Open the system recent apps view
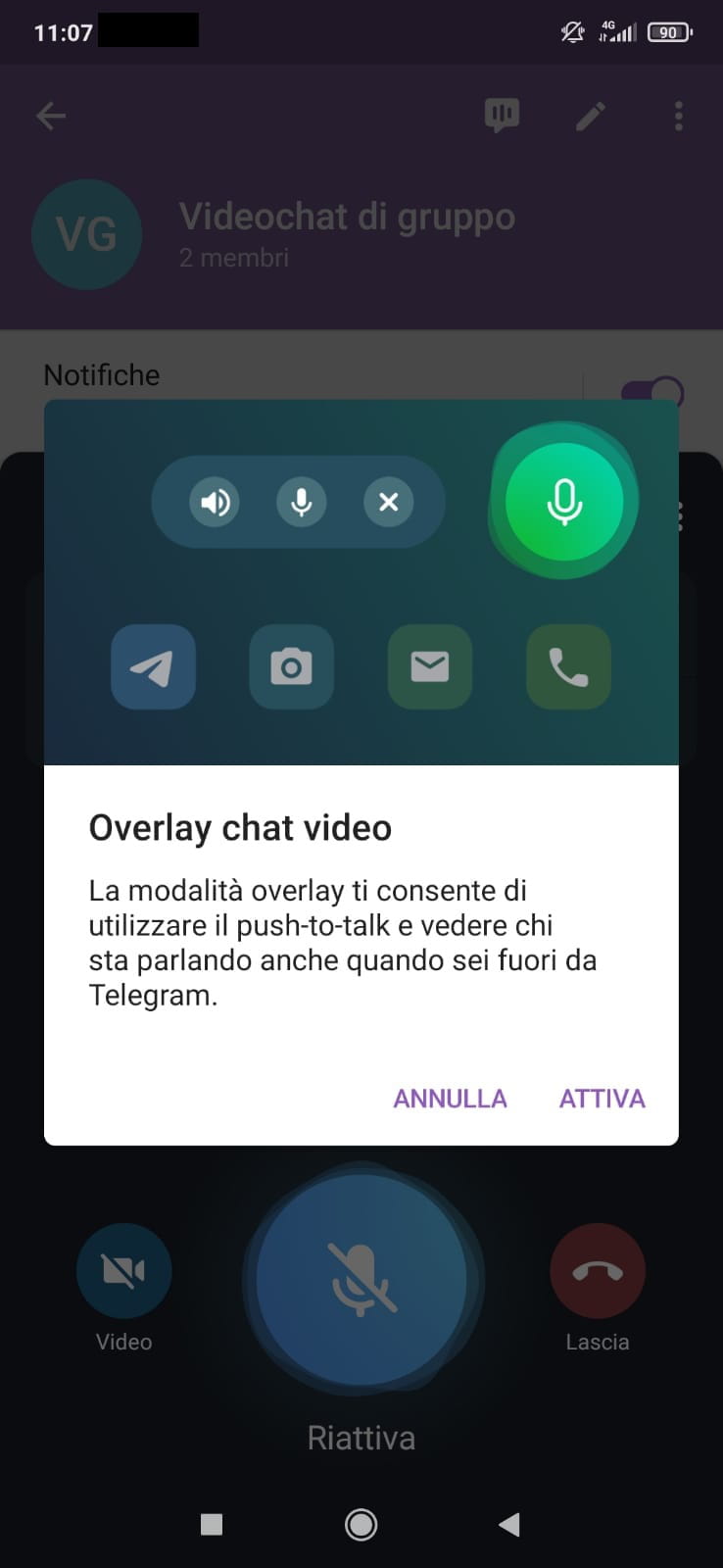Image resolution: width=723 pixels, height=1568 pixels. [x=212, y=1524]
